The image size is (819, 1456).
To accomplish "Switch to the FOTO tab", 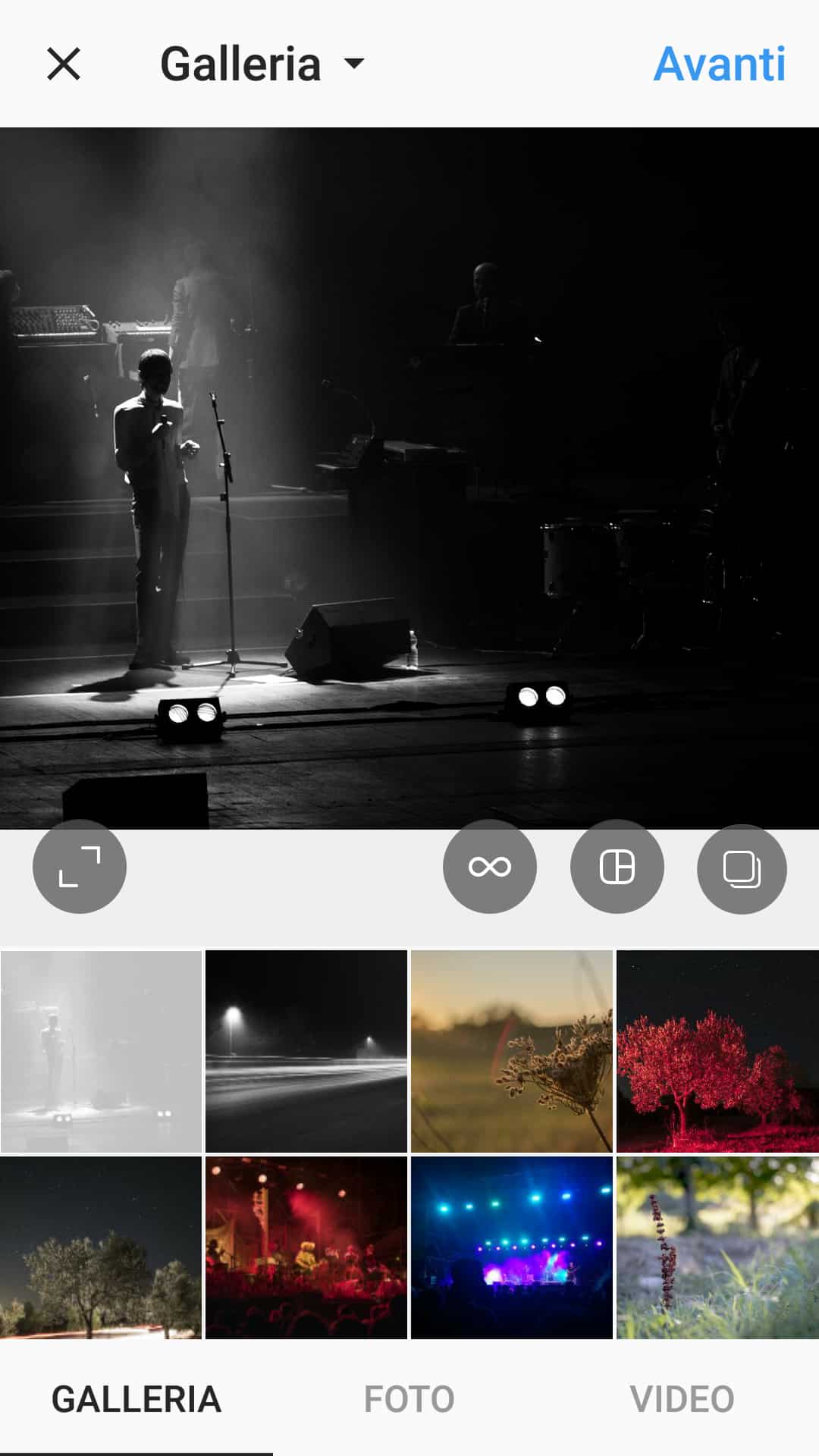I will 409,1399.
